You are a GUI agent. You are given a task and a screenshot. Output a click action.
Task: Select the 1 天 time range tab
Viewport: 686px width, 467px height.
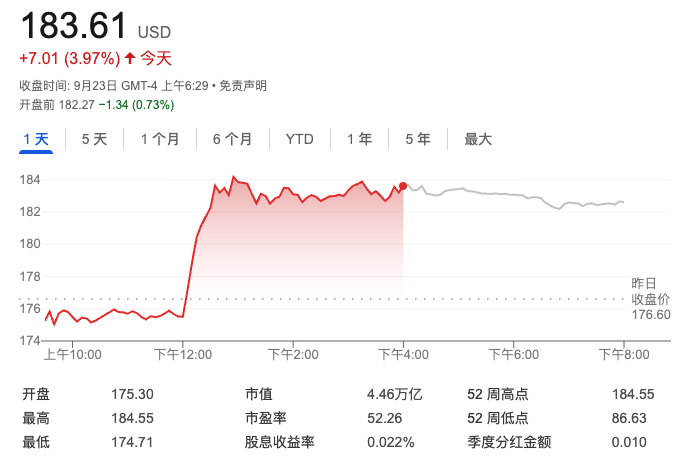[36, 139]
